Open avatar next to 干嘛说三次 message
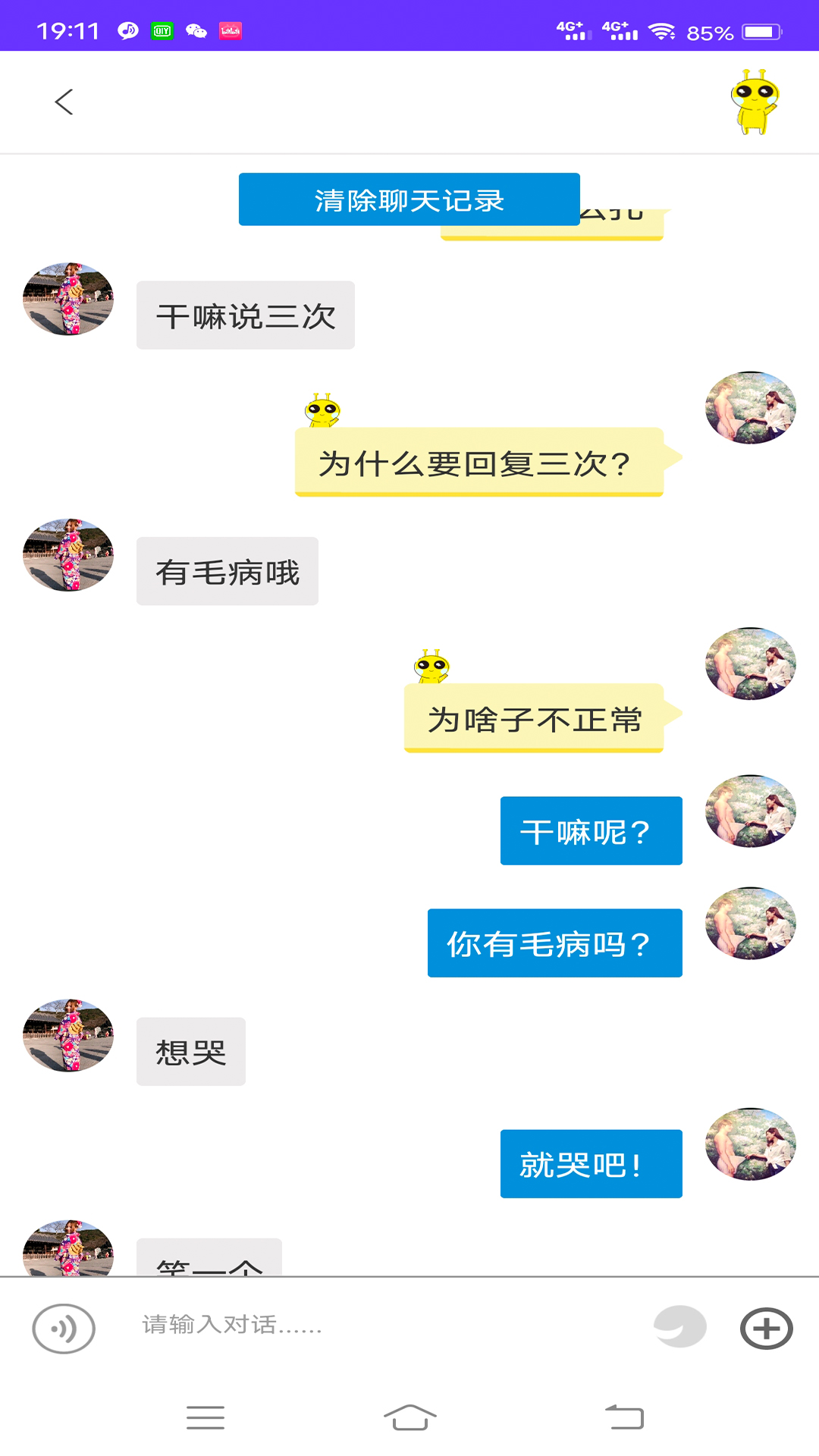This screenshot has height=1456, width=819. pos(68,299)
